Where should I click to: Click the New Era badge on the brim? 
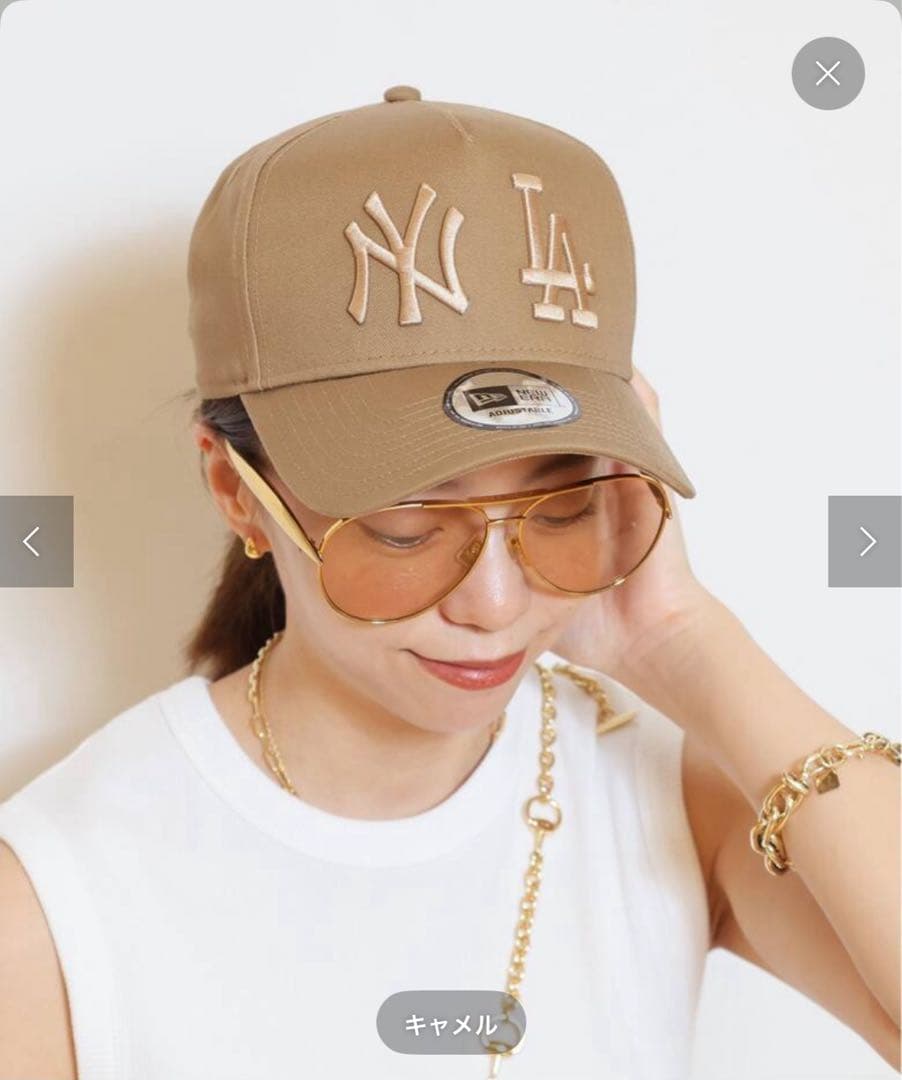click(x=510, y=400)
